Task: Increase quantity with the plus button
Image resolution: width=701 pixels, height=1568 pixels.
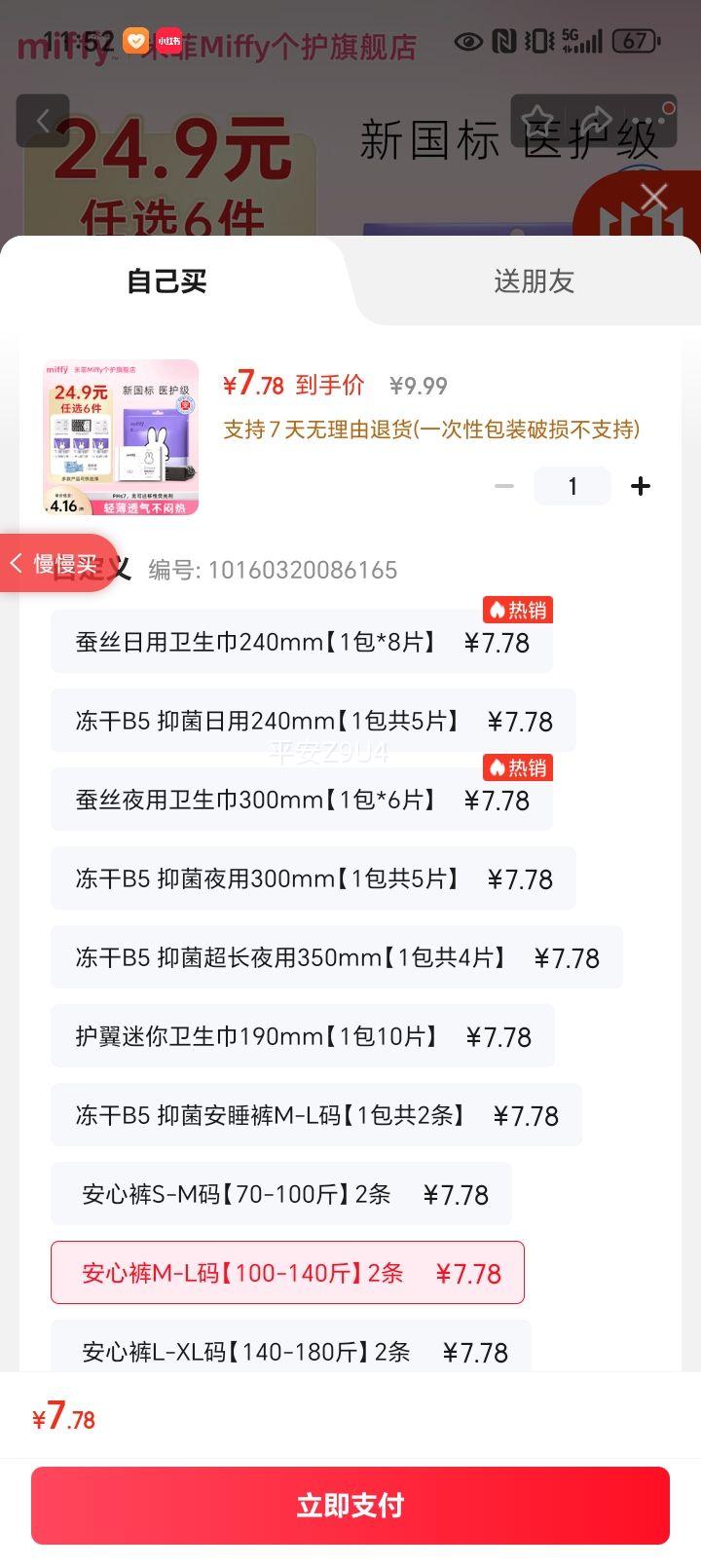Action: click(x=641, y=486)
